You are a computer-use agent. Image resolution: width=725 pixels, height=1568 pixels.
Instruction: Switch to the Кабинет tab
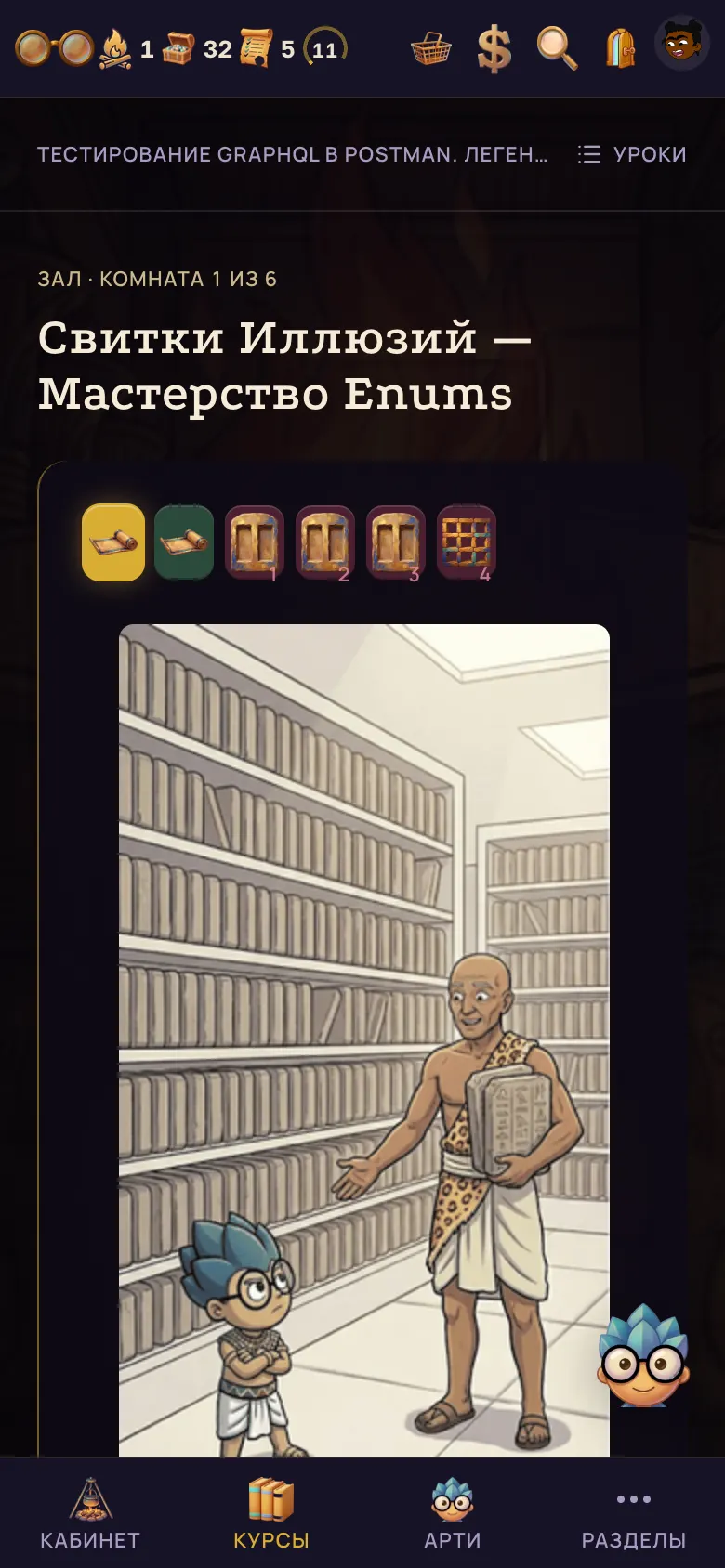coord(90,1513)
